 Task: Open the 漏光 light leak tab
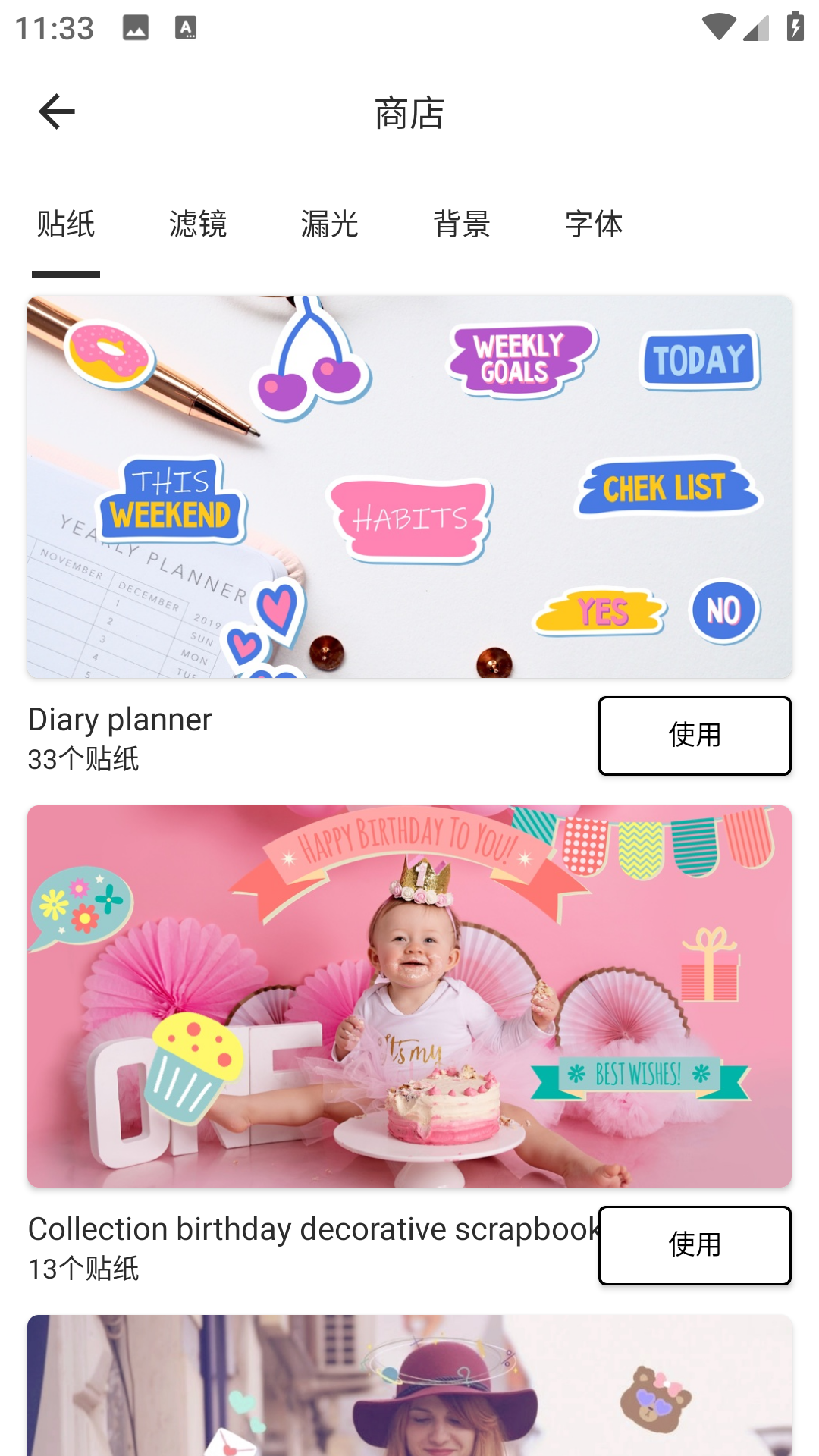click(330, 224)
